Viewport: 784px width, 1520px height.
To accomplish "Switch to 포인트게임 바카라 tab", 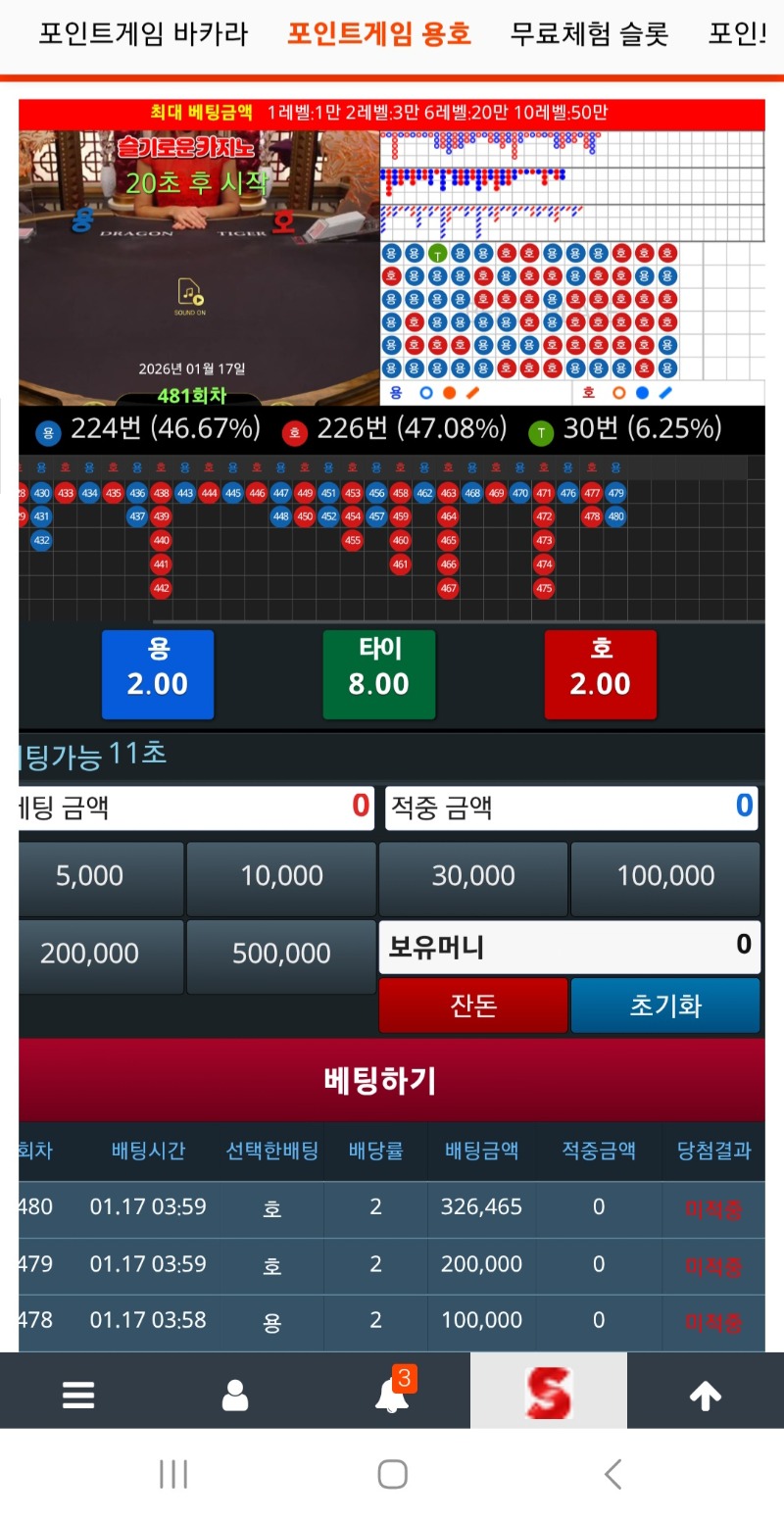I will point(143,34).
